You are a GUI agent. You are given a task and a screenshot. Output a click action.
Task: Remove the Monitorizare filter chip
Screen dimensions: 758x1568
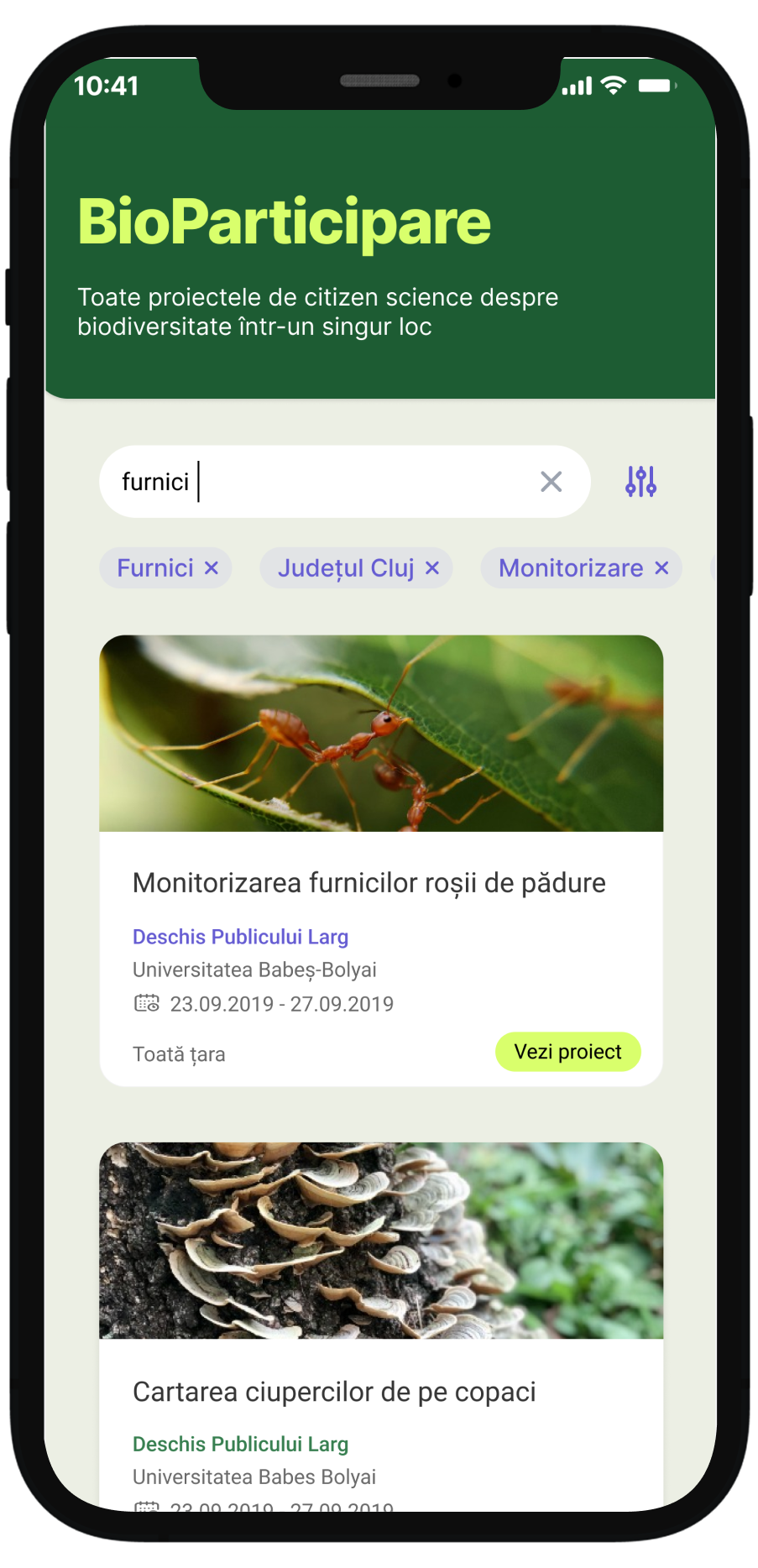[661, 568]
